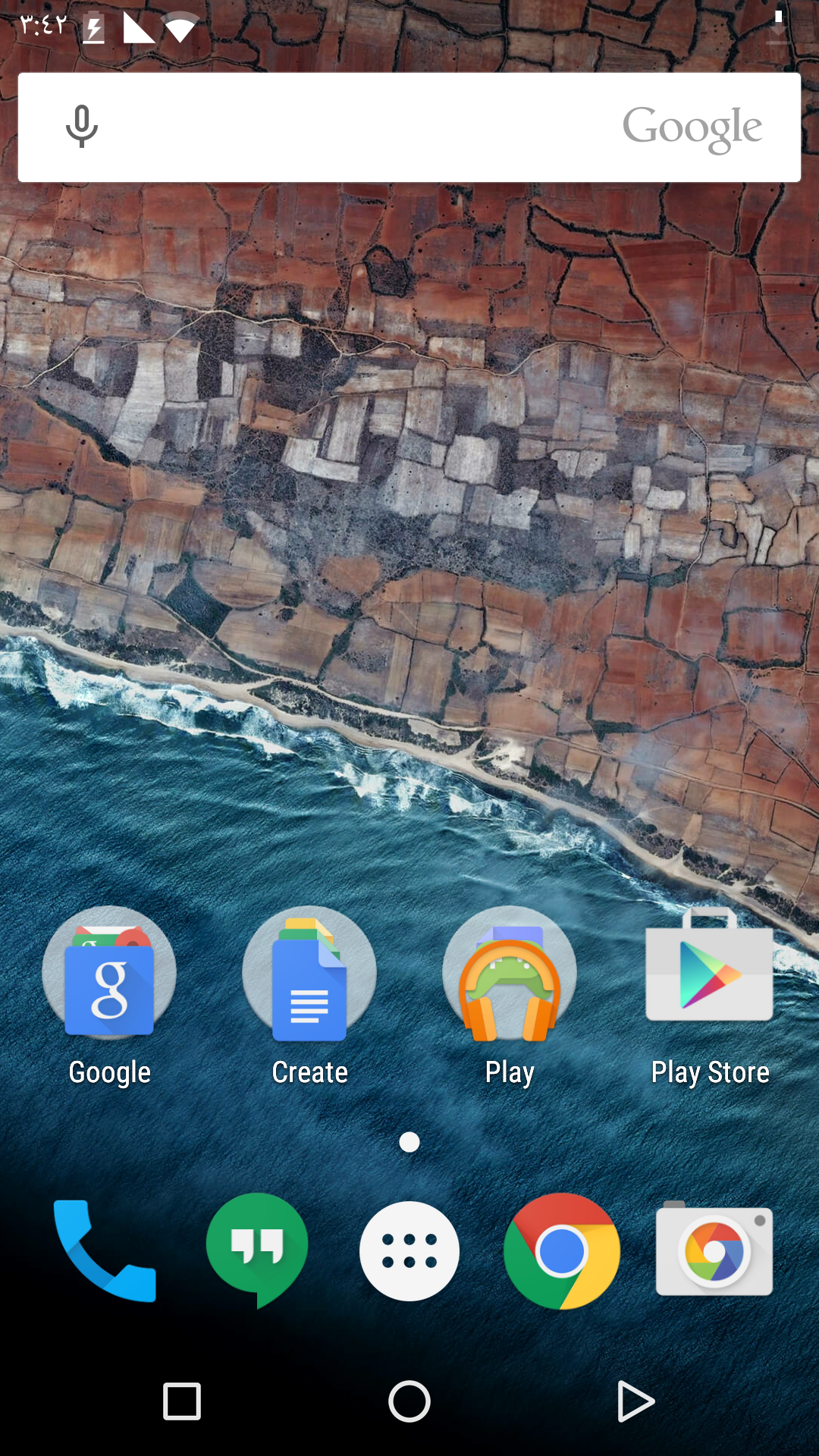Launch the Hangouts app

coord(257,1251)
